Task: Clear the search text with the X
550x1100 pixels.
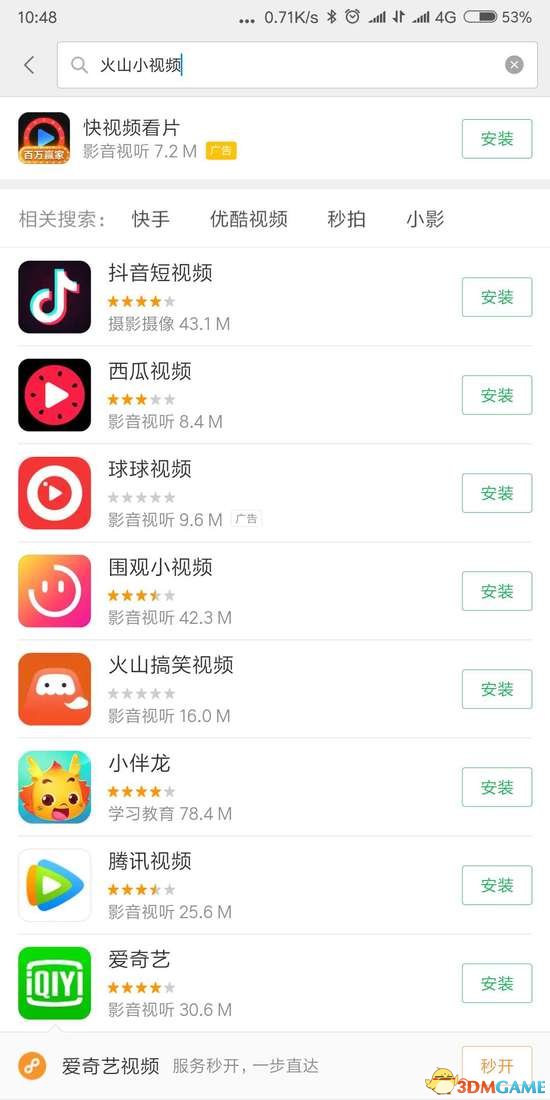Action: (514, 65)
